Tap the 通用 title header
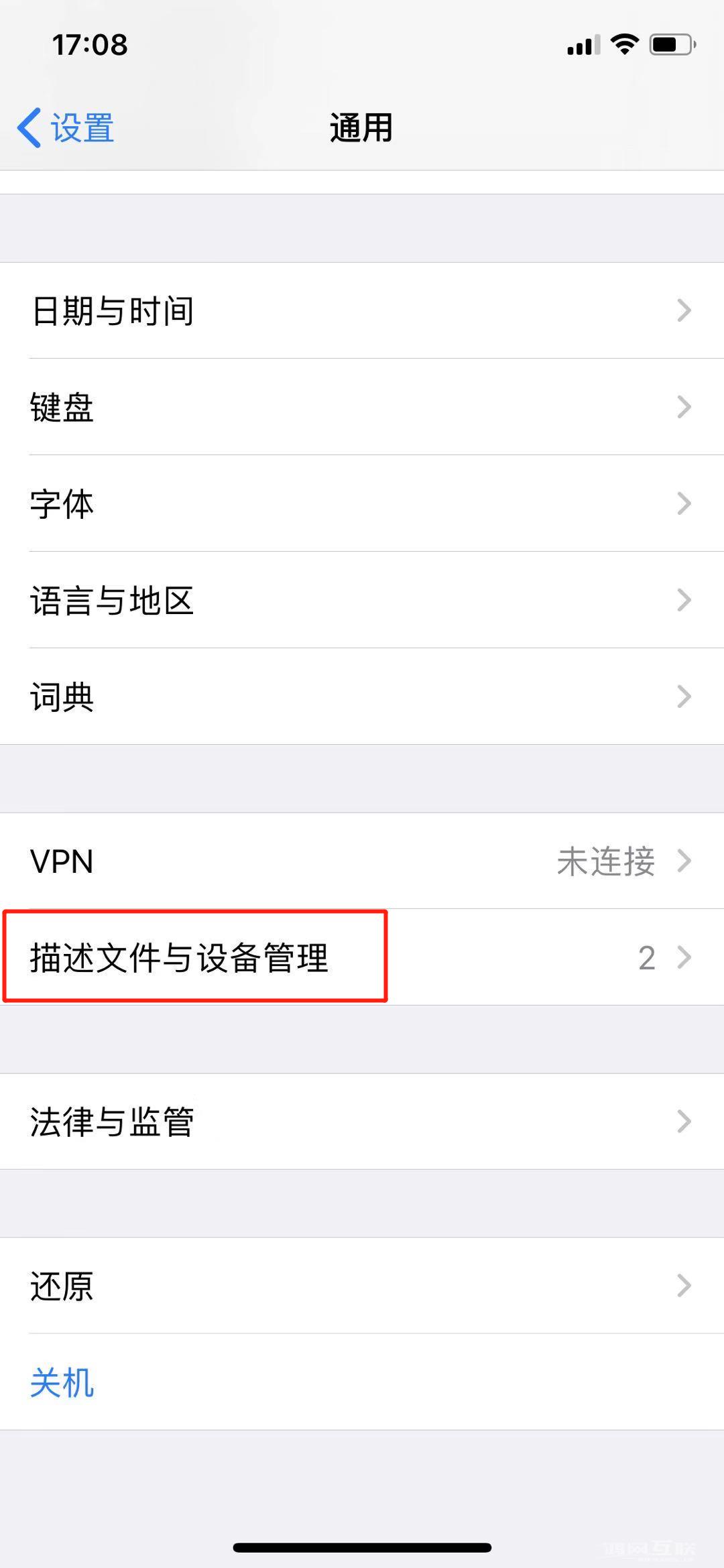This screenshot has width=724, height=1568. [x=362, y=127]
